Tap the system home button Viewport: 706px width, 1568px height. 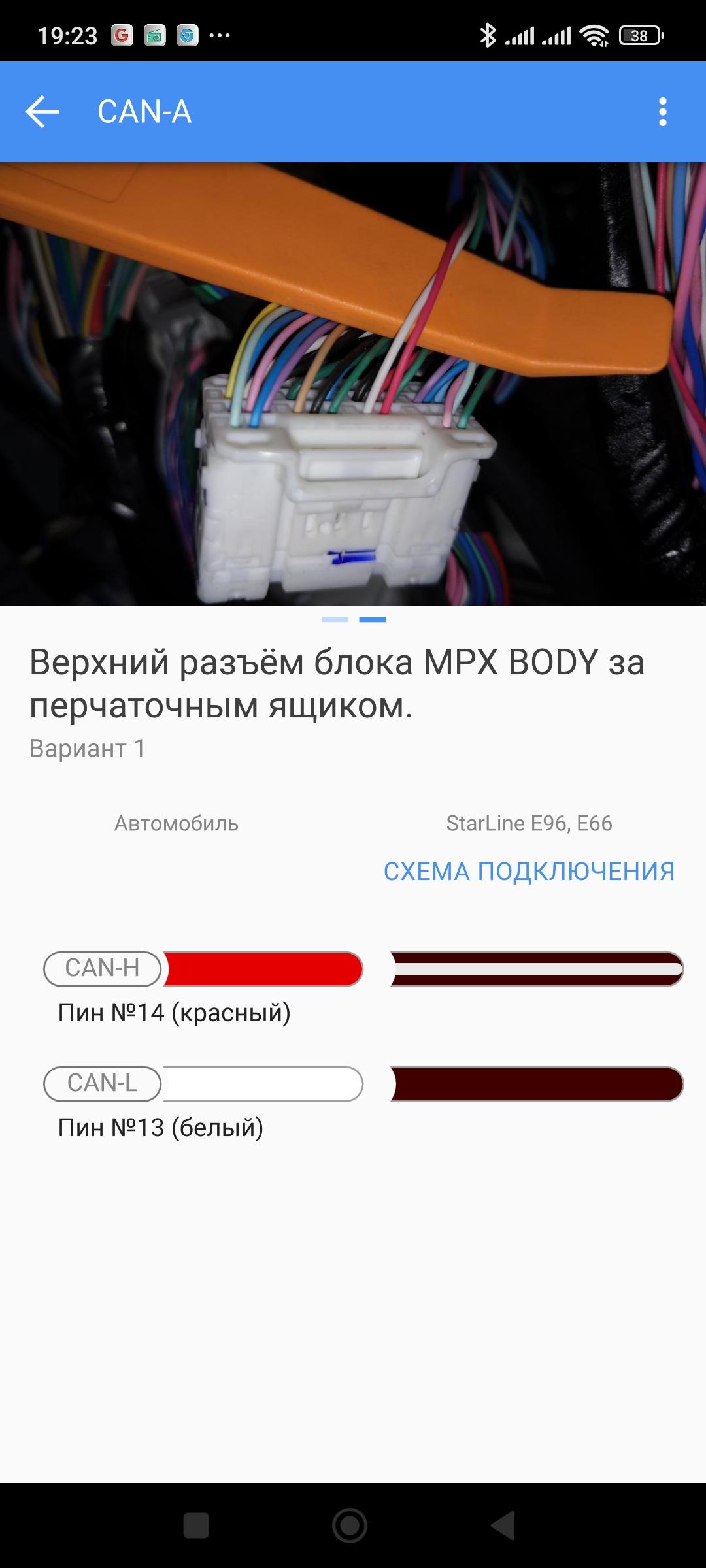pyautogui.click(x=350, y=1526)
